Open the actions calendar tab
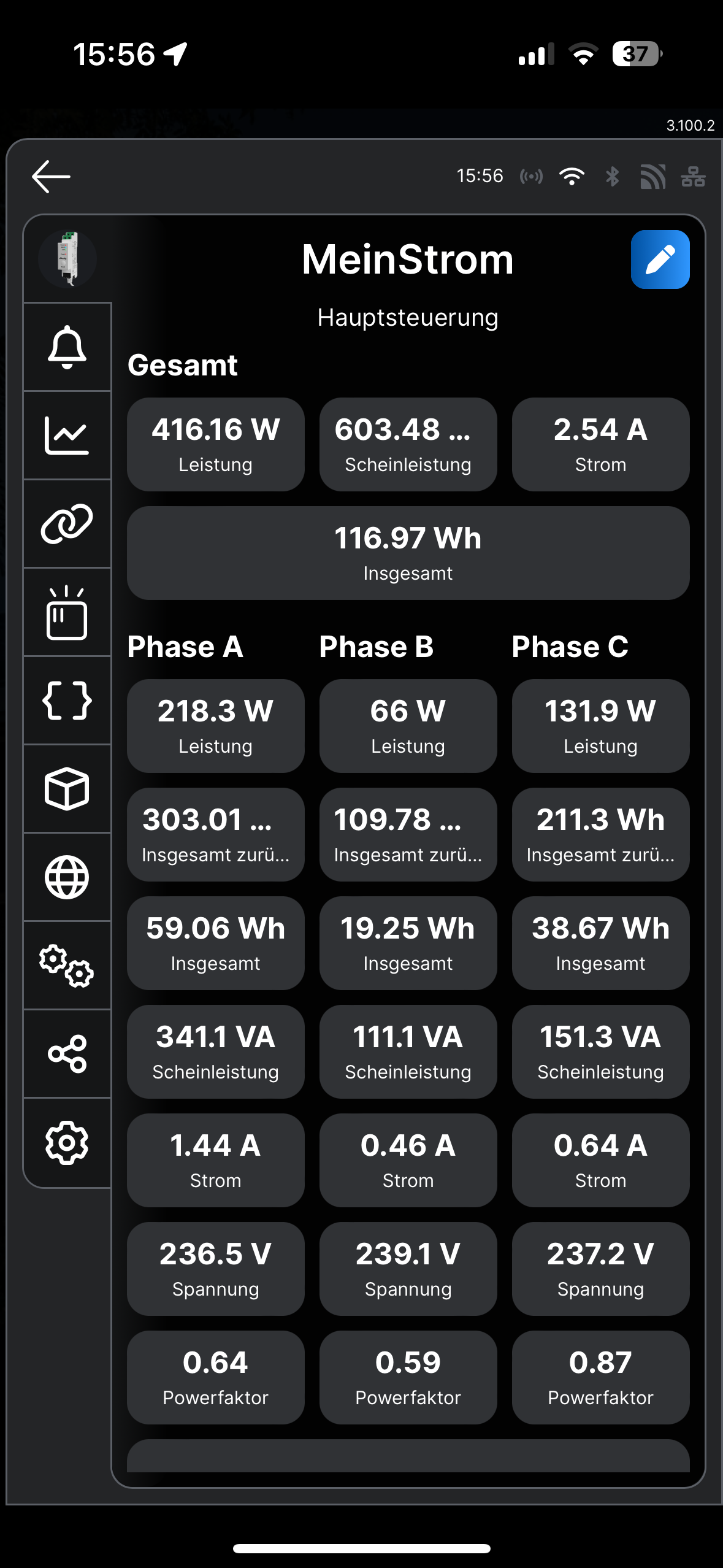The image size is (723, 1568). pos(67,612)
